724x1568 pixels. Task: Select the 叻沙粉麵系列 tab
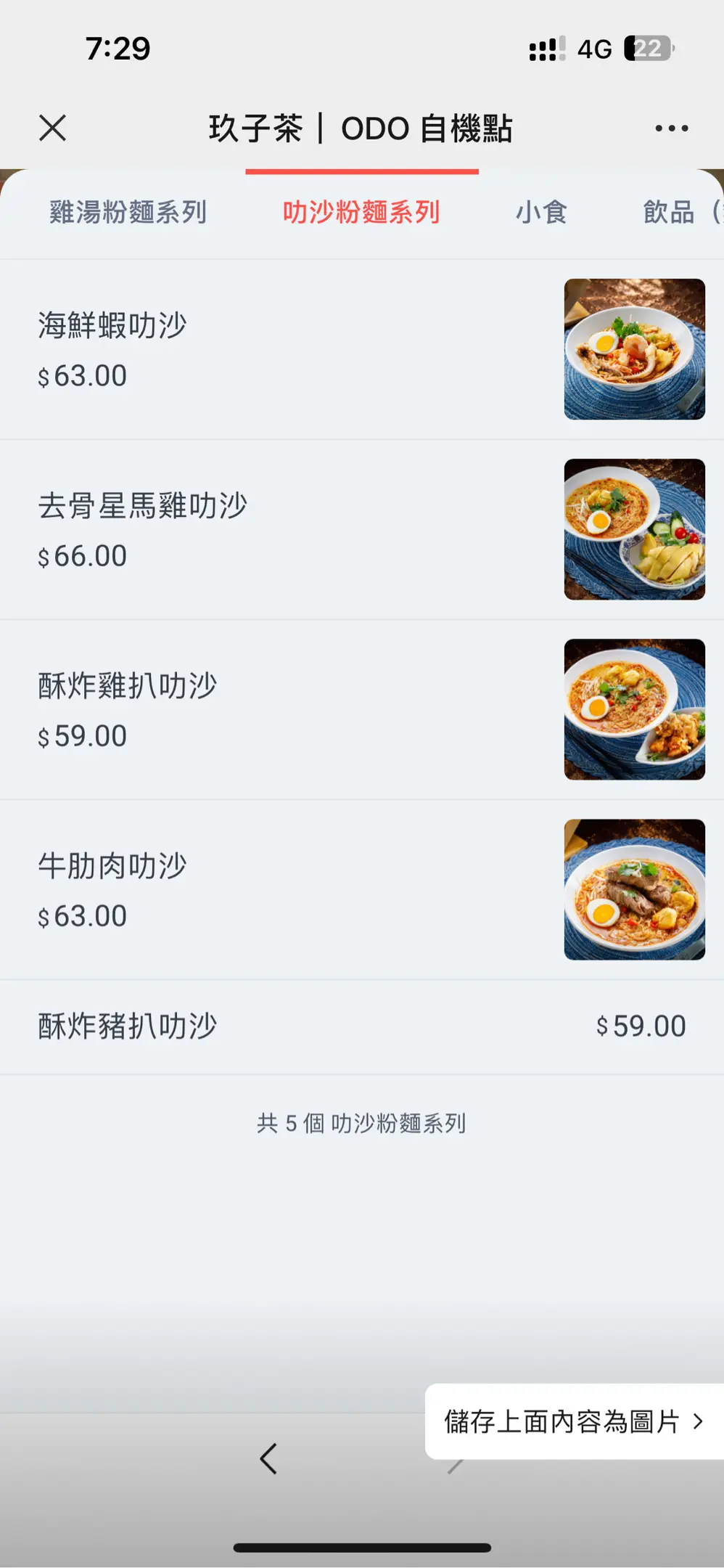[361, 213]
